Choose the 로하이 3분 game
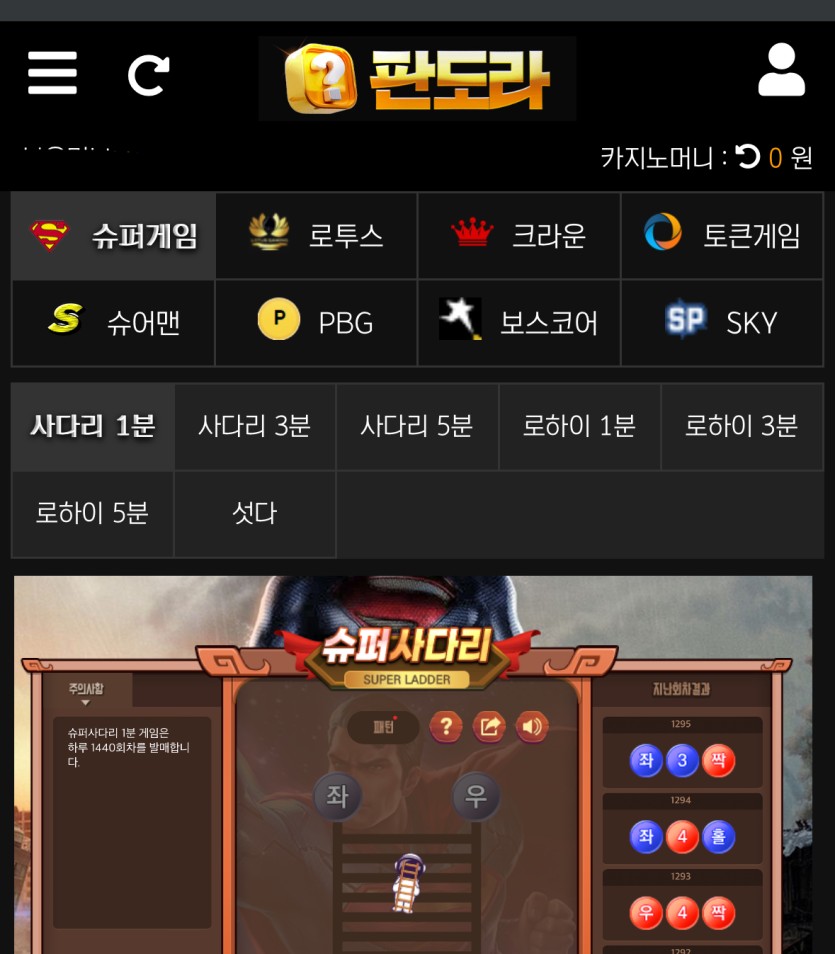The width and height of the screenshot is (835, 954). click(x=741, y=426)
